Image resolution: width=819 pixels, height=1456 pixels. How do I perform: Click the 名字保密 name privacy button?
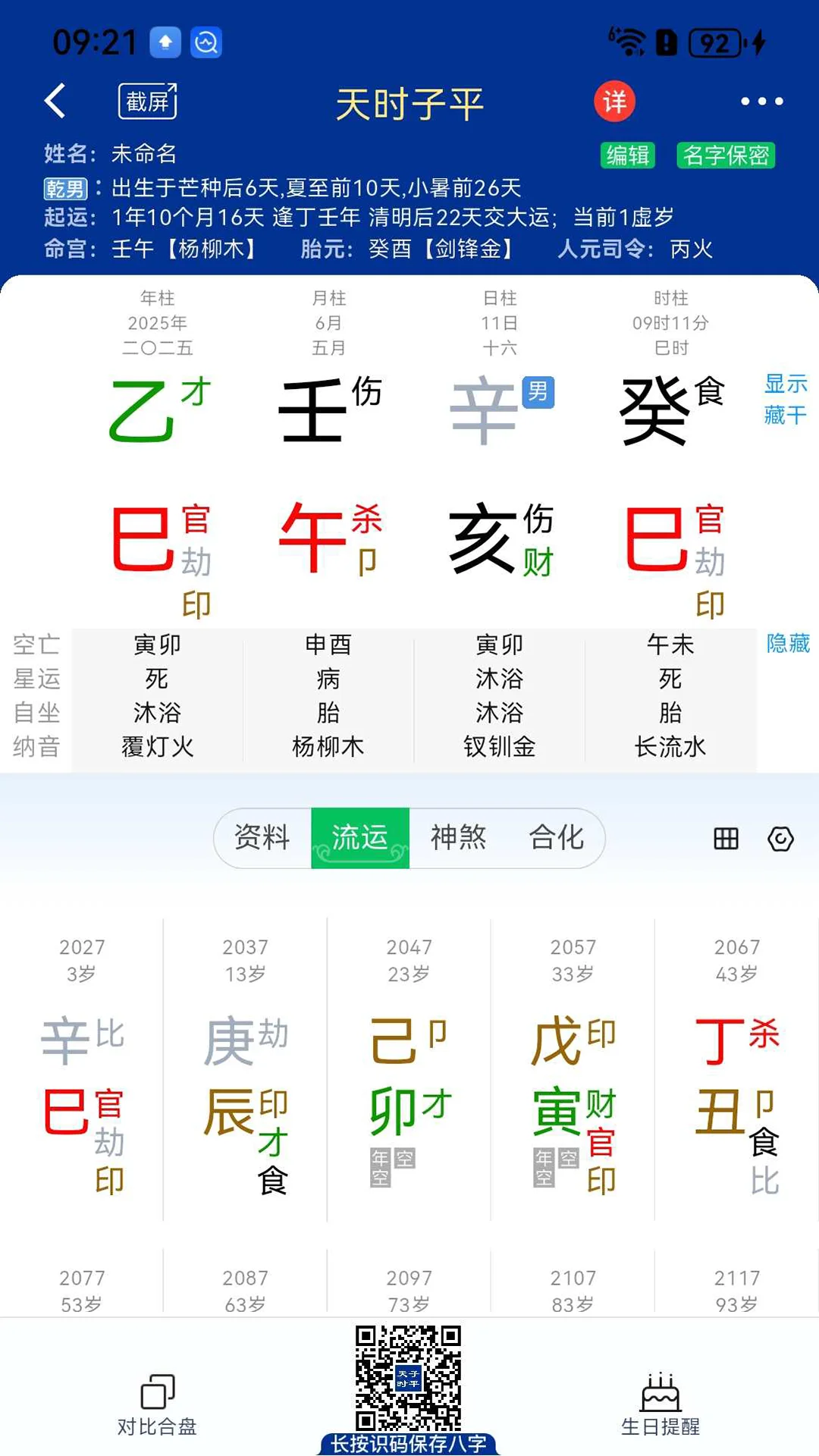tap(726, 155)
